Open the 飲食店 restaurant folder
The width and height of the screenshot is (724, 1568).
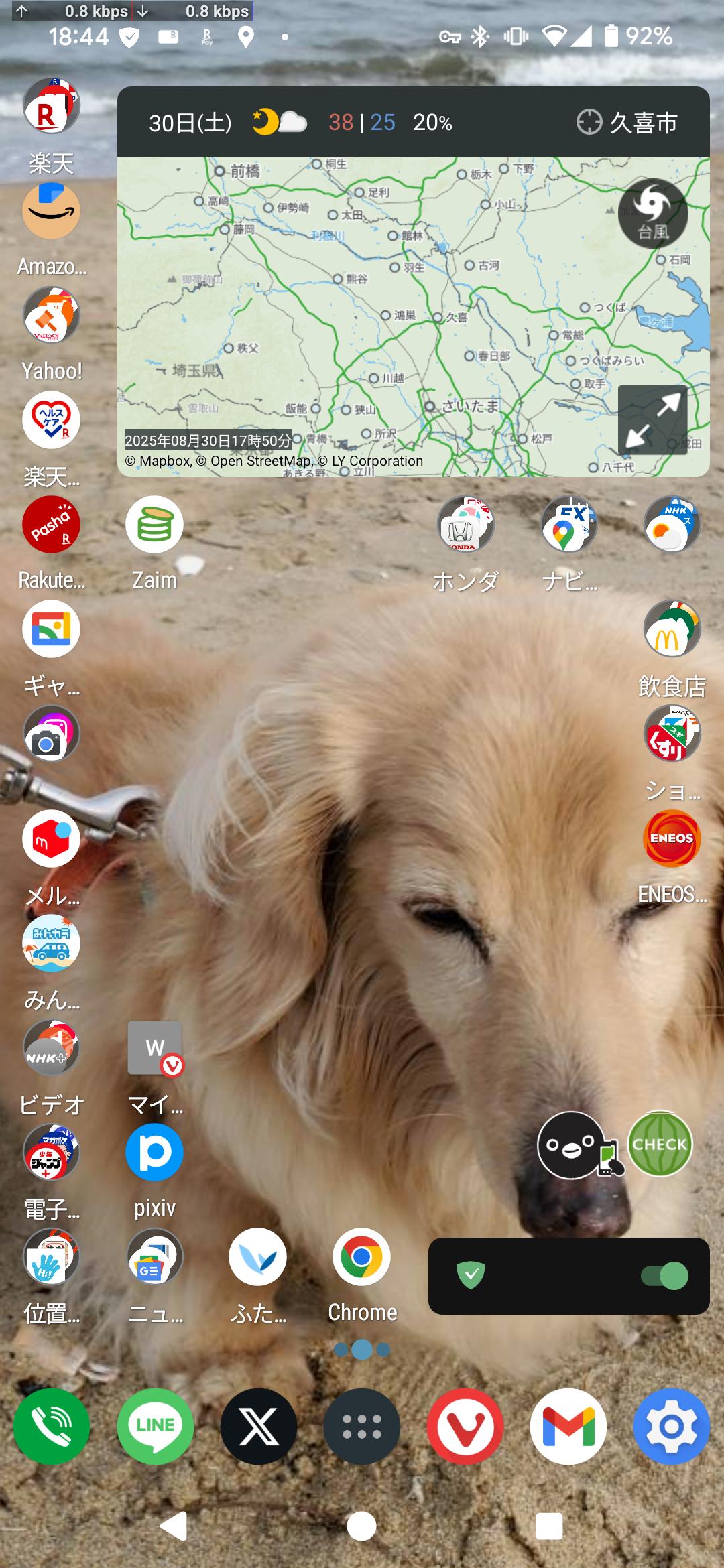tap(672, 630)
